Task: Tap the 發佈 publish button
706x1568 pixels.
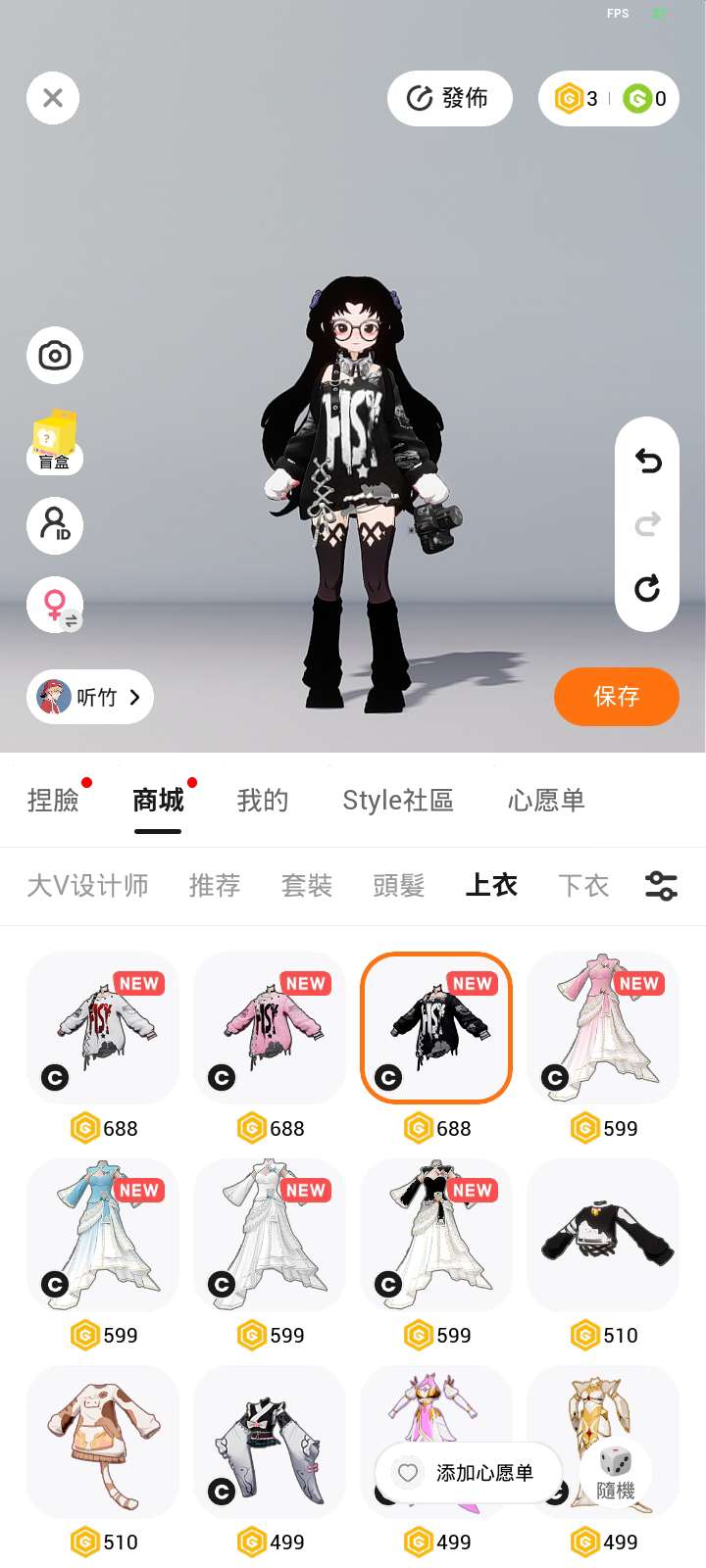Action: pyautogui.click(x=449, y=98)
